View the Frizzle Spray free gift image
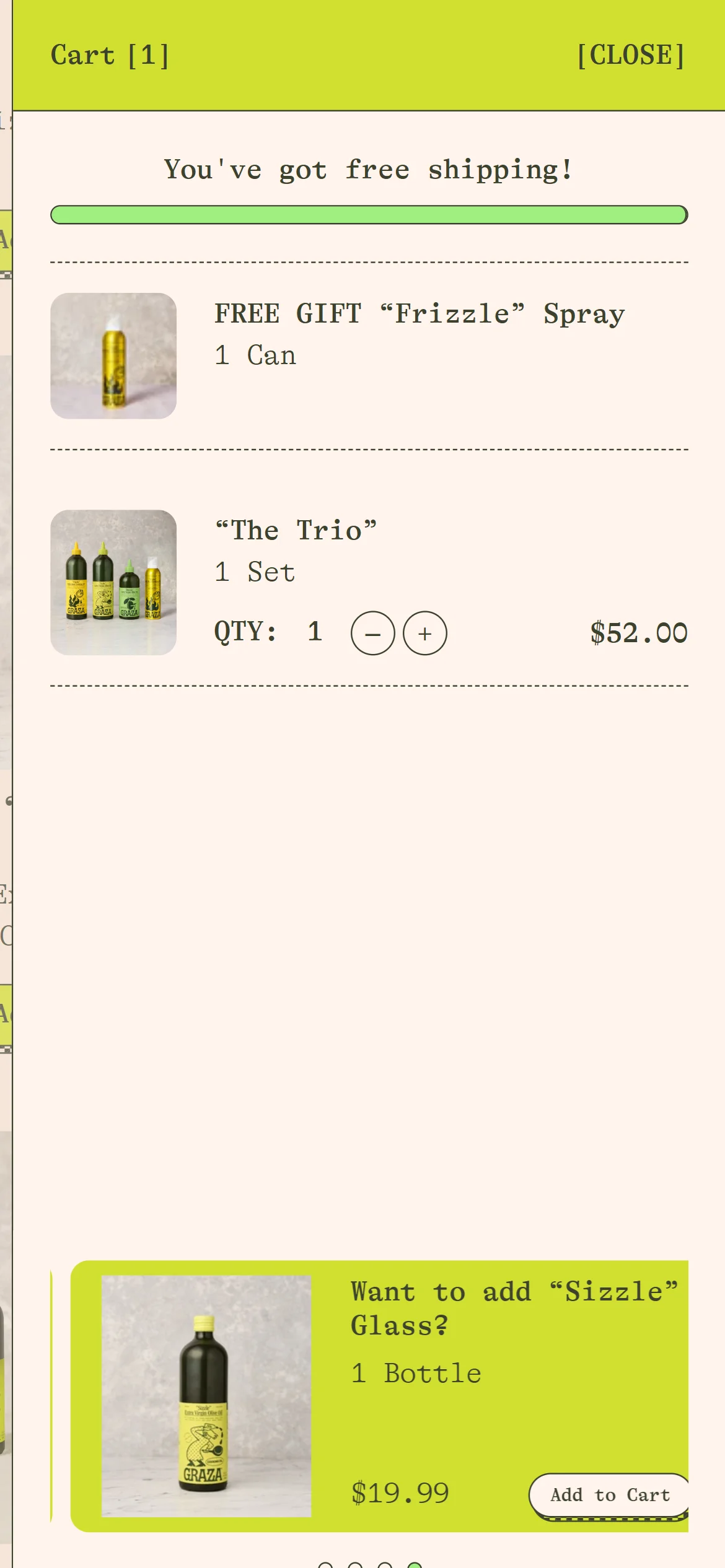The height and width of the screenshot is (1568, 725). (113, 356)
